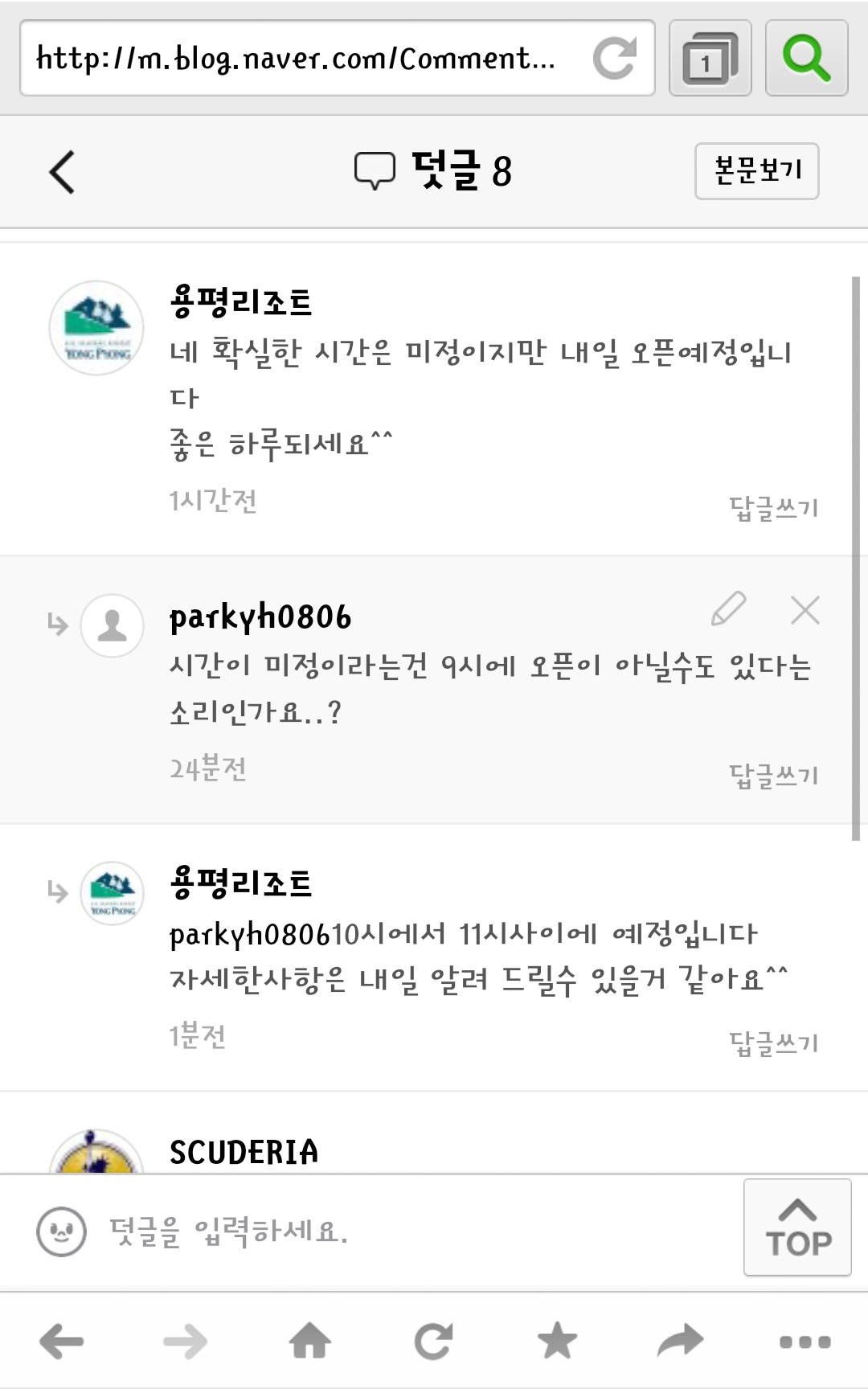Jump to the top with the TOP button
Viewport: 868px width, 1389px height.
click(797, 1227)
